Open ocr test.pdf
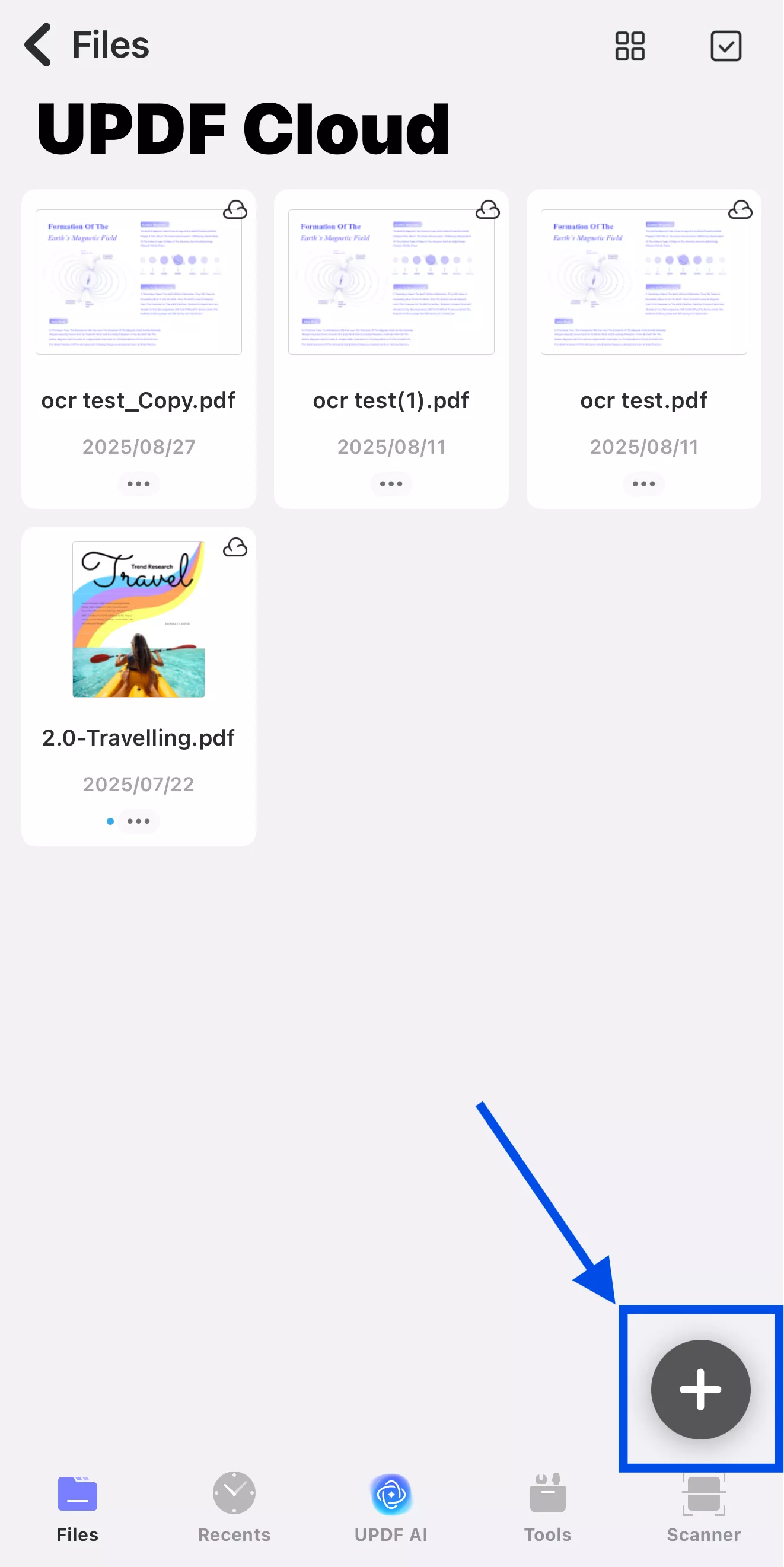The image size is (784, 1567). (x=643, y=283)
